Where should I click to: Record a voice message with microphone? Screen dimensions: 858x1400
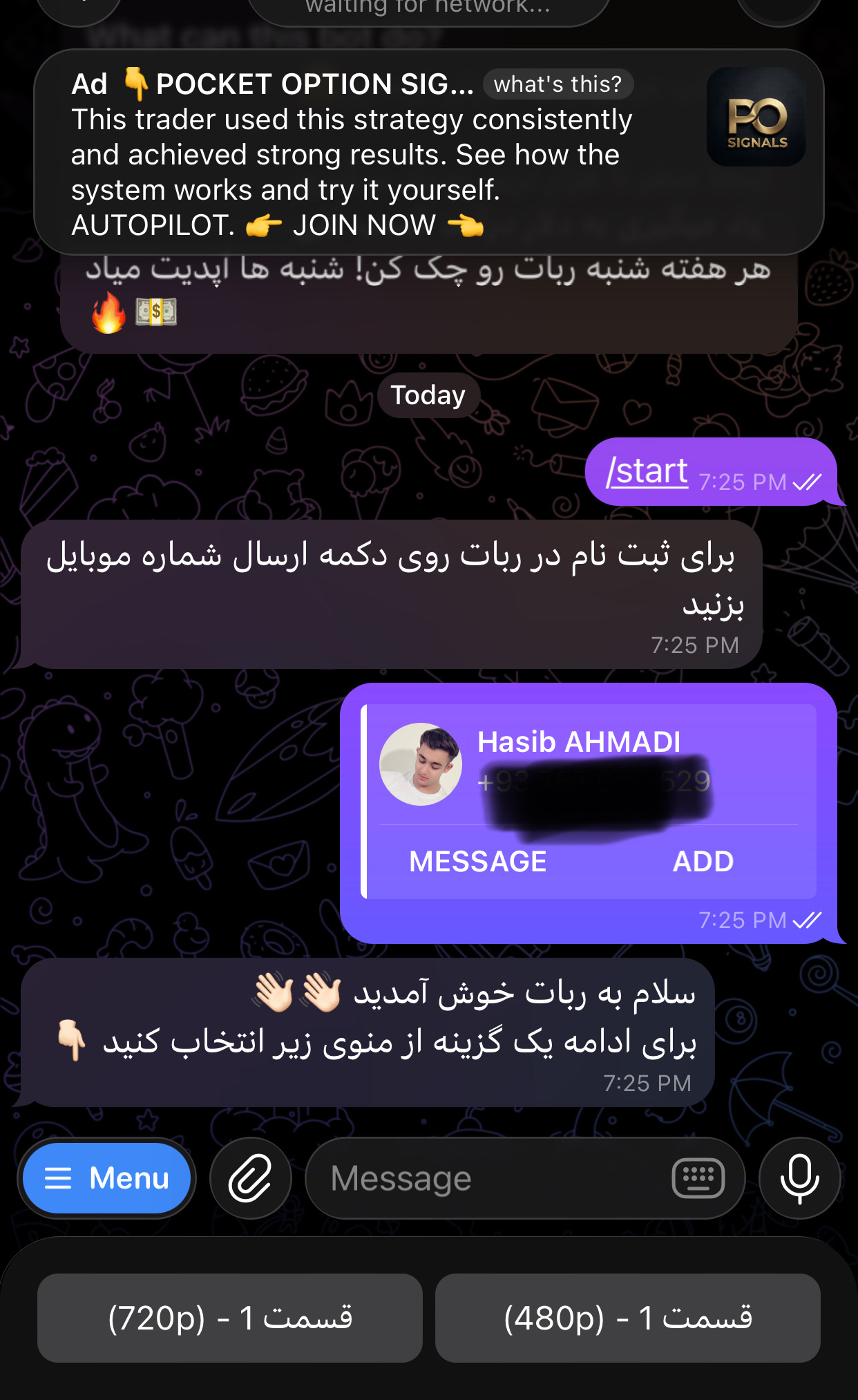coord(799,1178)
